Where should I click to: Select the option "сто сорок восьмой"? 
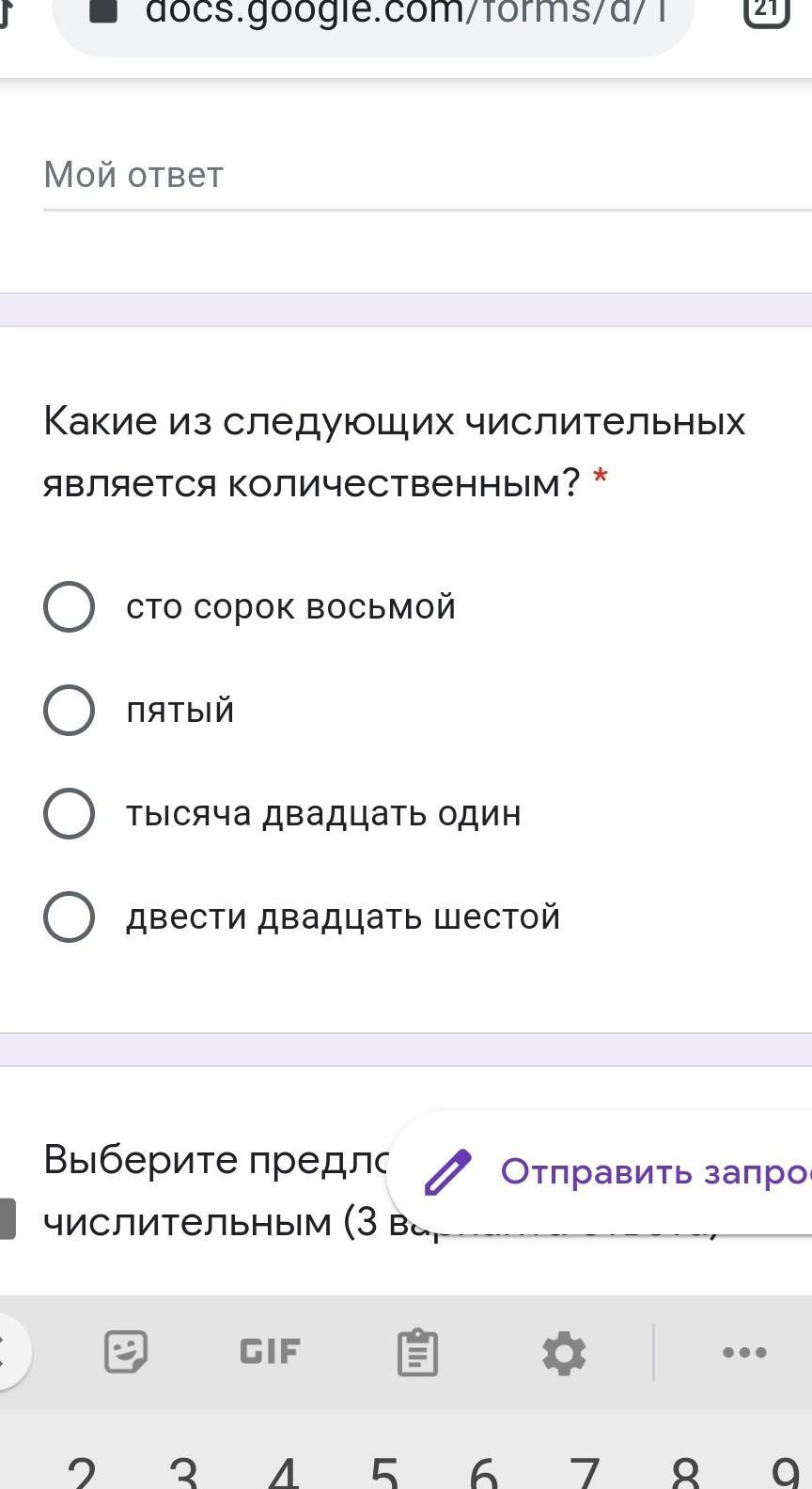[x=69, y=606]
